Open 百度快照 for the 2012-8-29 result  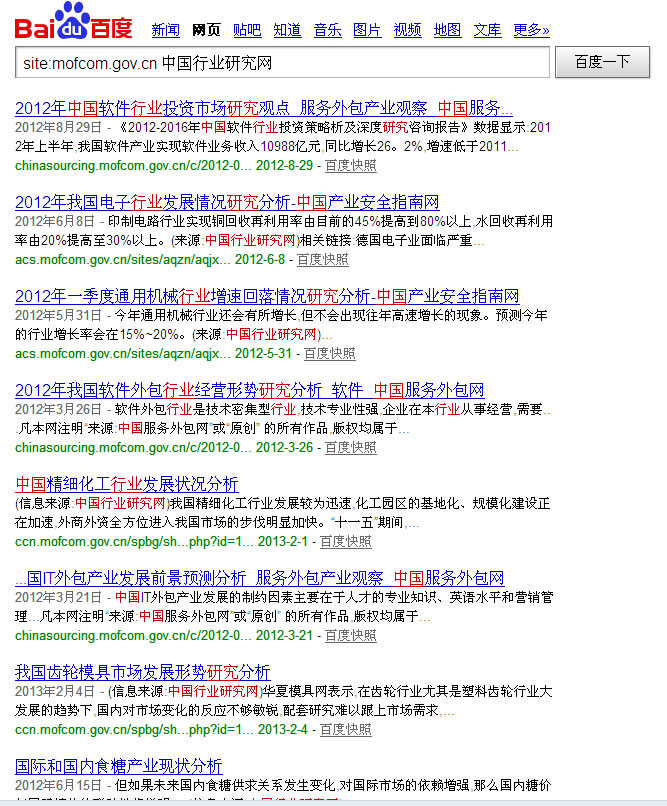[x=350, y=165]
